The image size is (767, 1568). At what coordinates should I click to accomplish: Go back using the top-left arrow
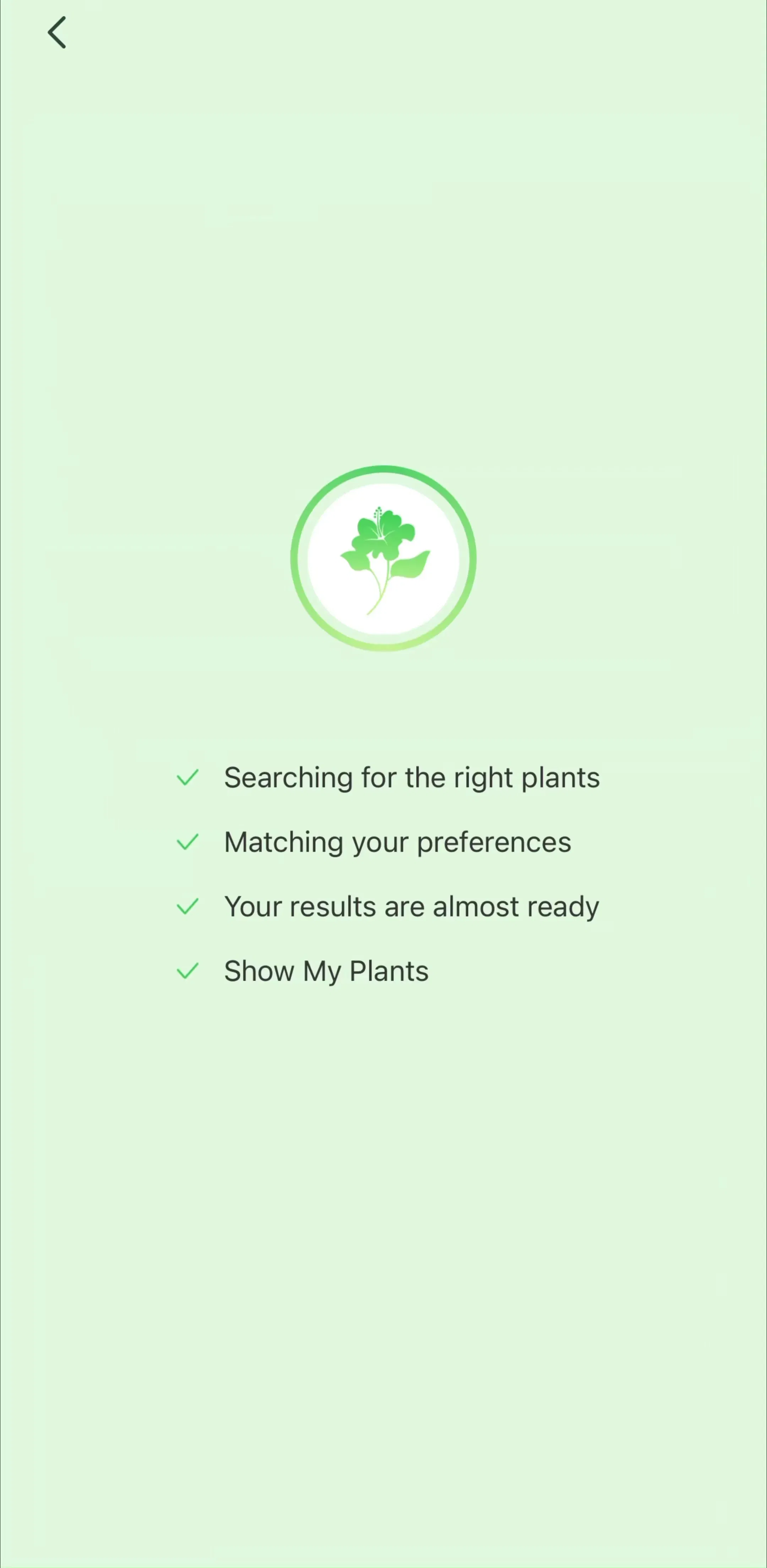(56, 32)
